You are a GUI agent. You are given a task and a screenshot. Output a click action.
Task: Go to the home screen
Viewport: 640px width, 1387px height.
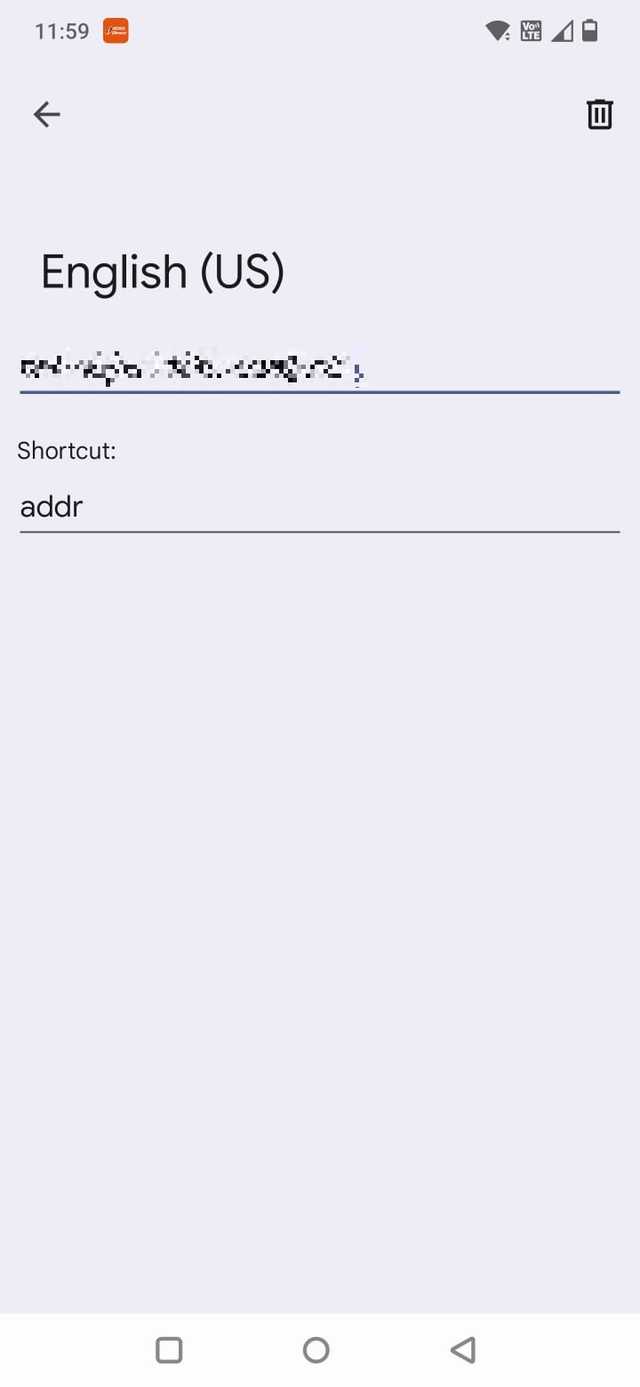[x=316, y=1350]
